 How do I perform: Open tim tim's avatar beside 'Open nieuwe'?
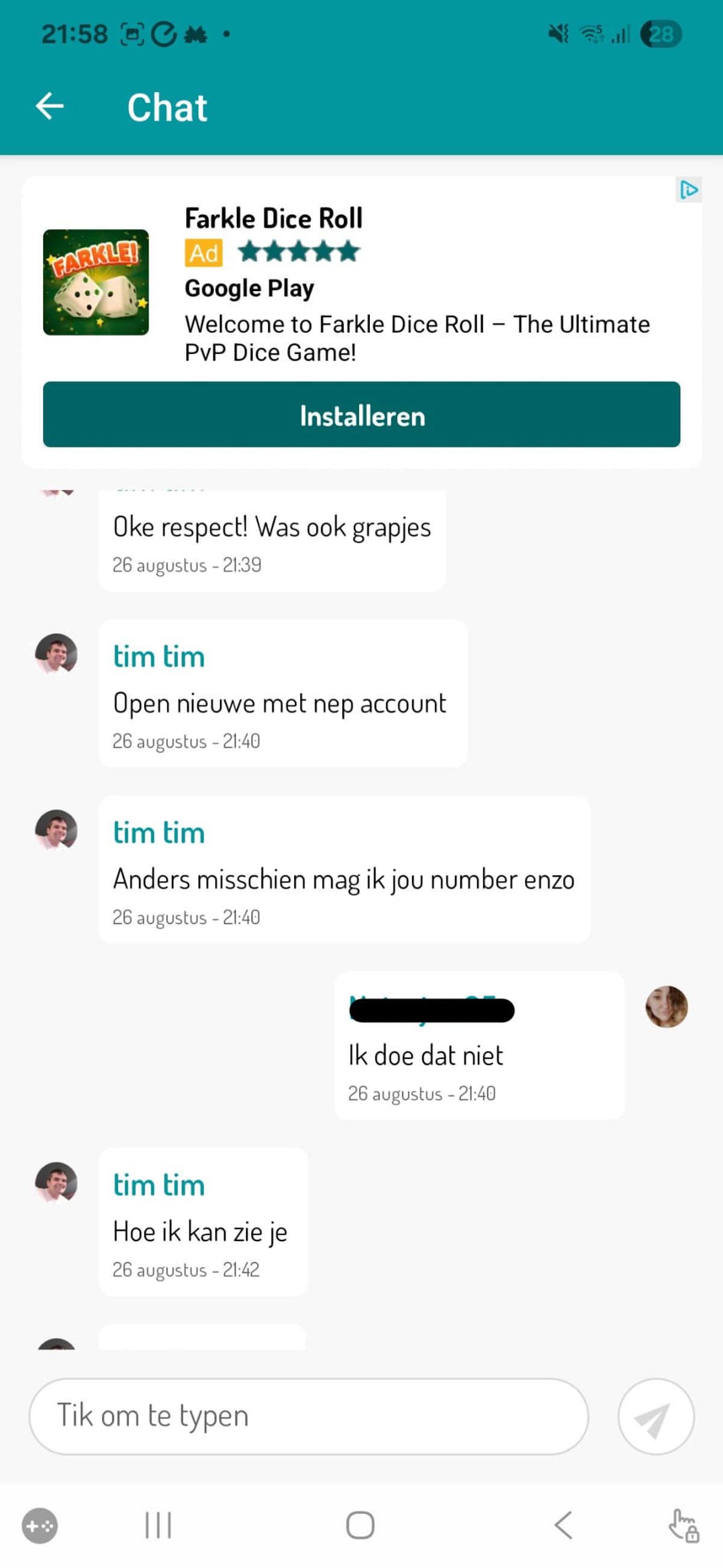coord(57,653)
